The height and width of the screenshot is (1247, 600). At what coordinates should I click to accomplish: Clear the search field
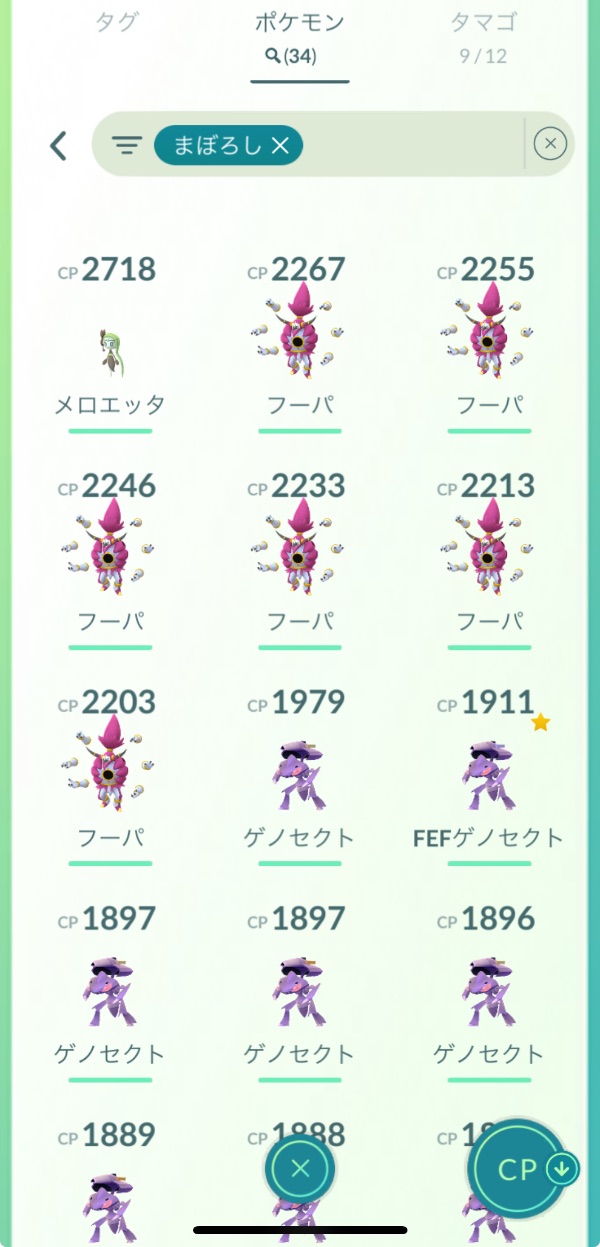(x=550, y=145)
